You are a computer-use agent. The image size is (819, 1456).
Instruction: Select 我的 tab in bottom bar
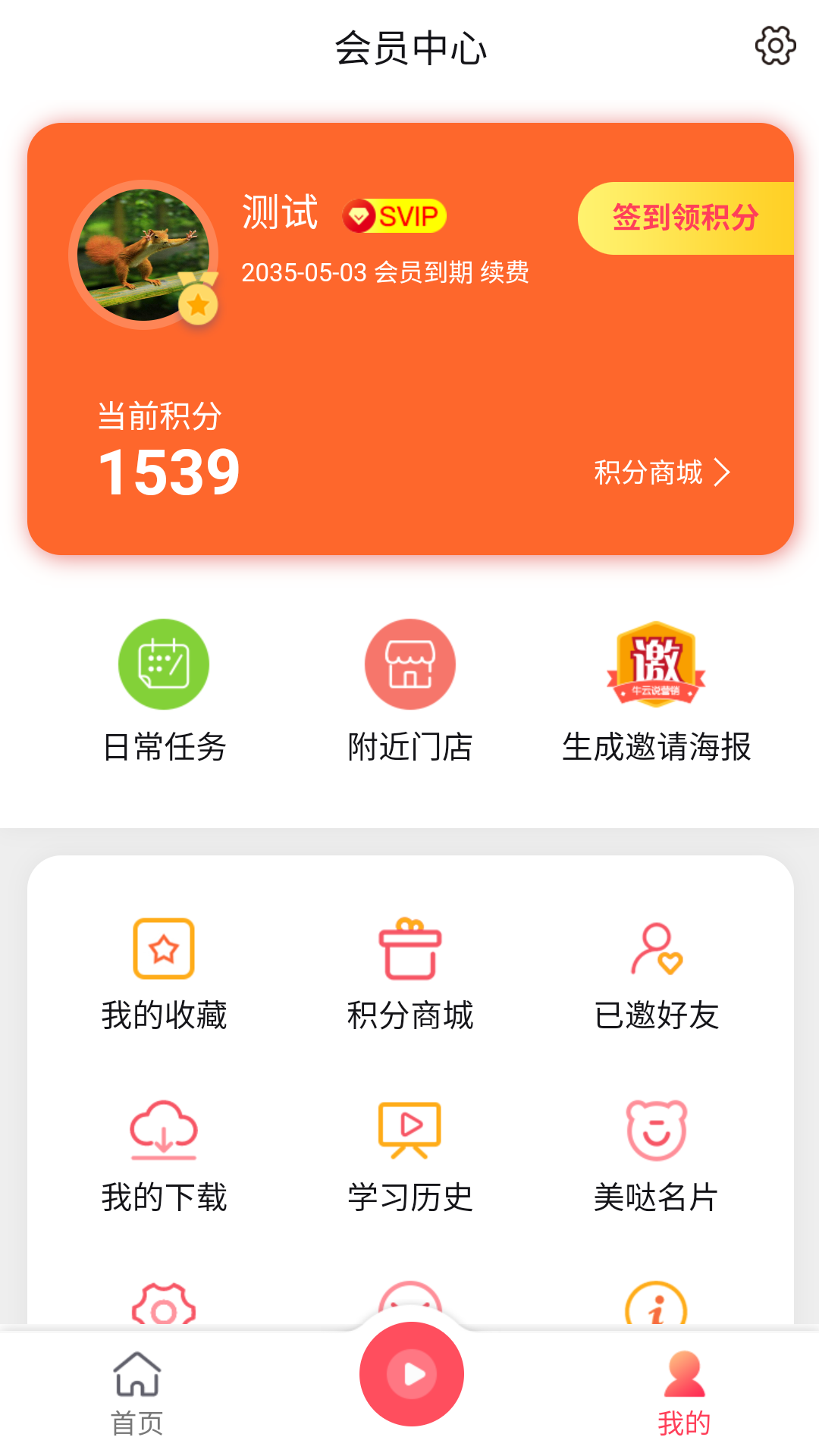click(684, 1394)
